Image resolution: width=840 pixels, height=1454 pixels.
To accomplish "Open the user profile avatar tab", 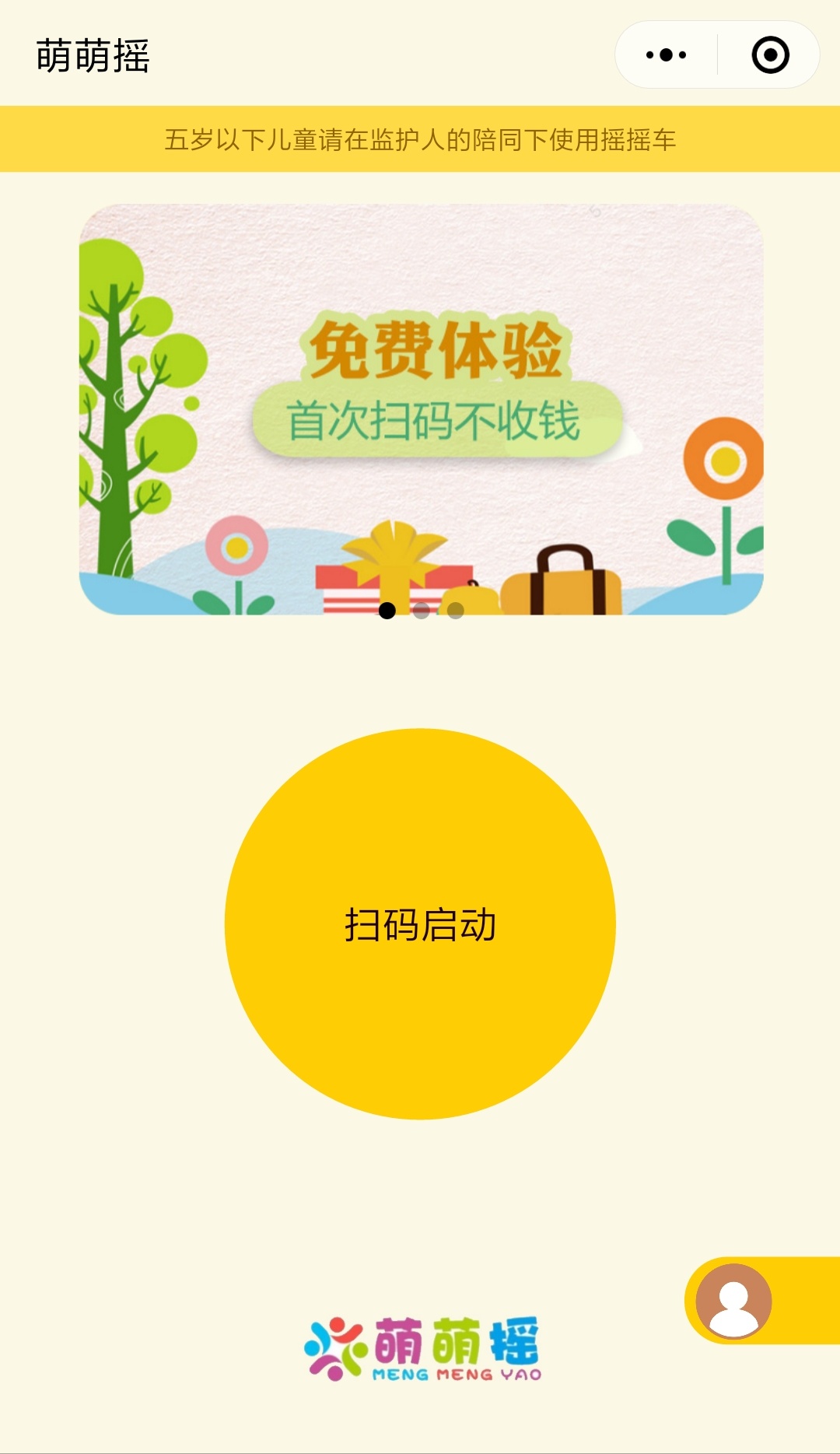I will [734, 1301].
